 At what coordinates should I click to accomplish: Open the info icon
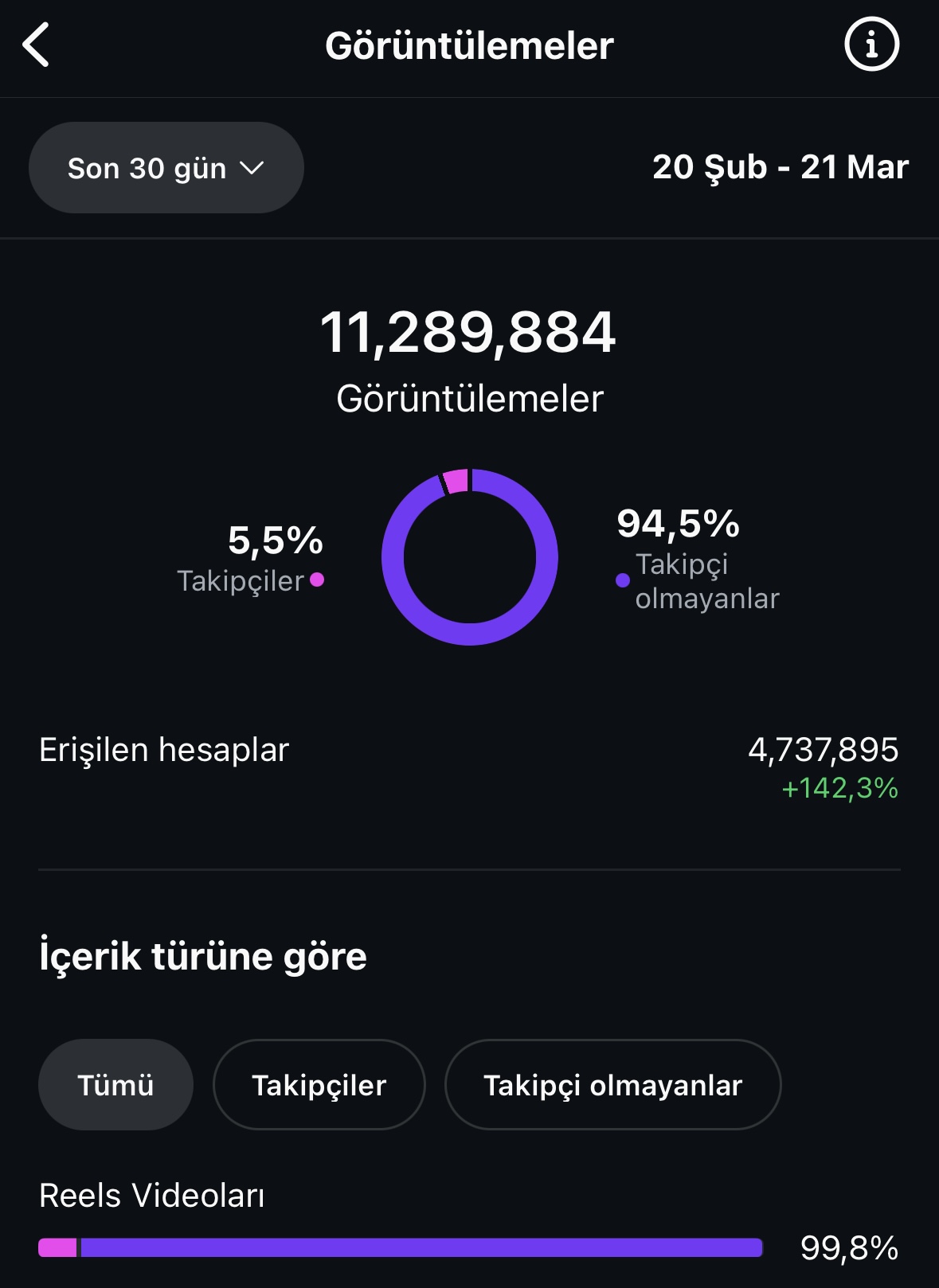pos(871,45)
